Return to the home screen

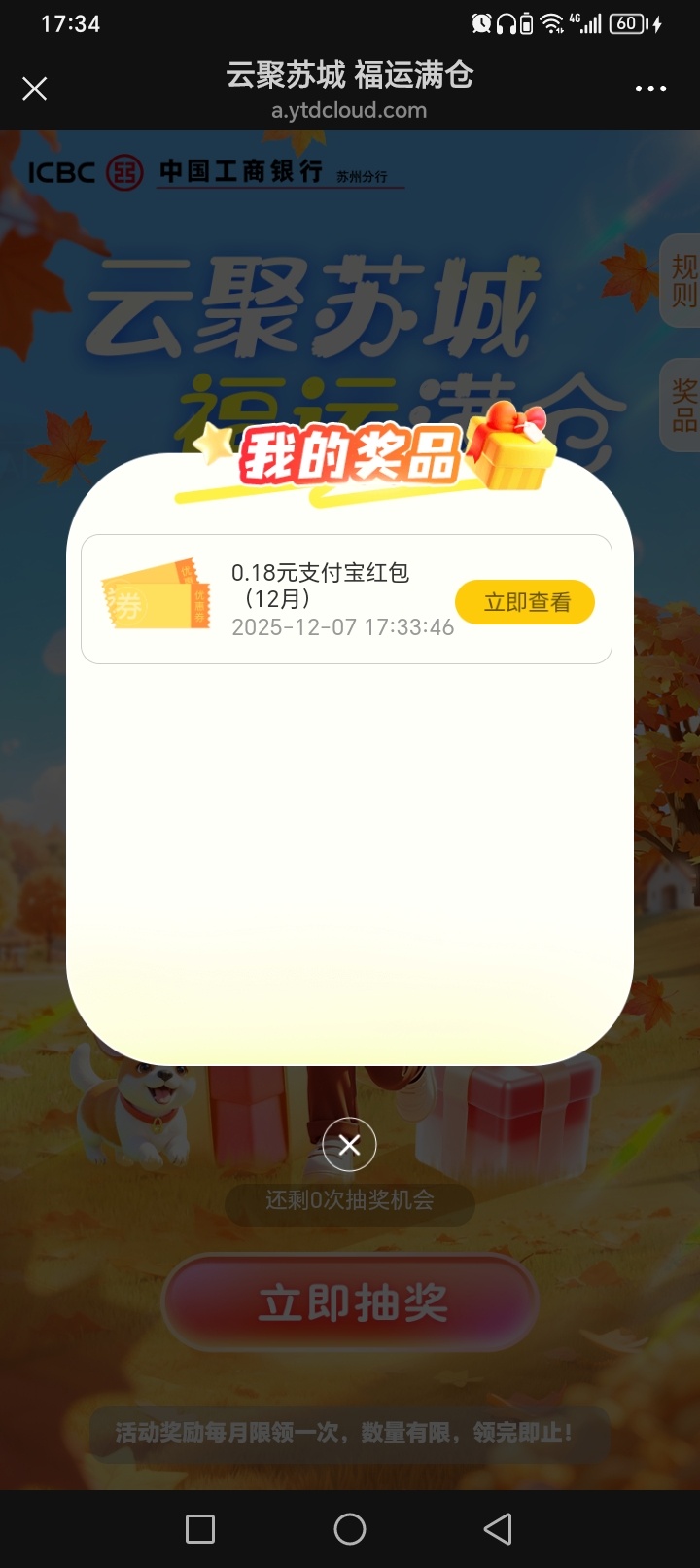click(350, 1529)
